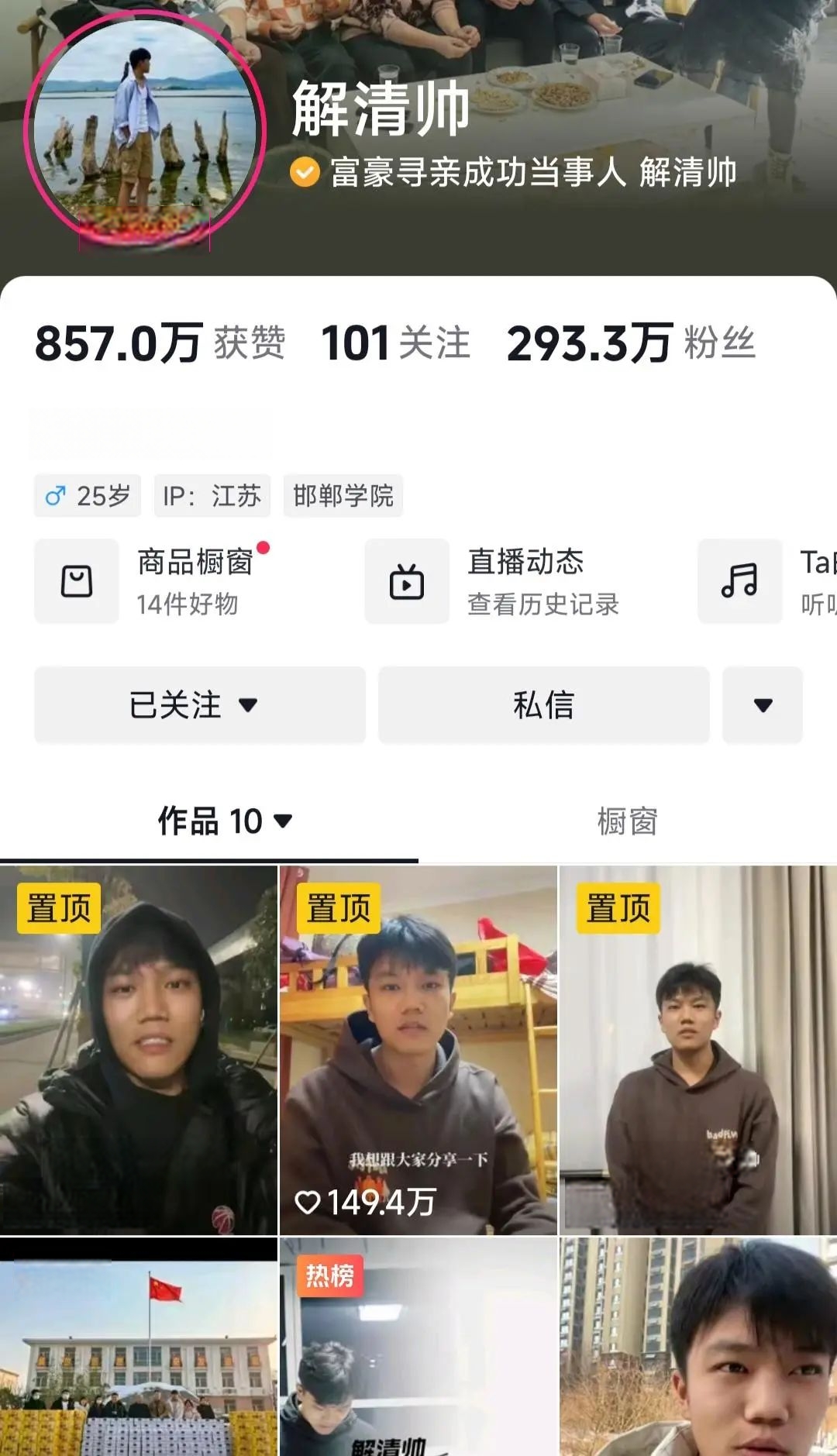837x1456 pixels.
Task: View the 101 关注 following list
Action: [x=395, y=342]
